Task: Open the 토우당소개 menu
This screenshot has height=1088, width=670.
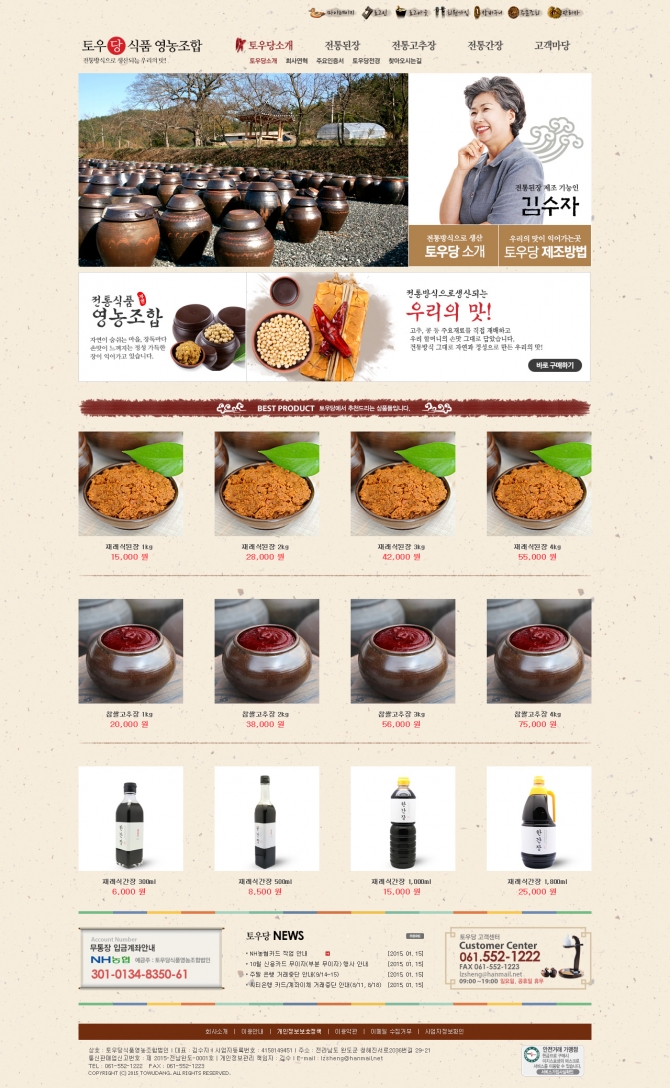Action: click(270, 46)
